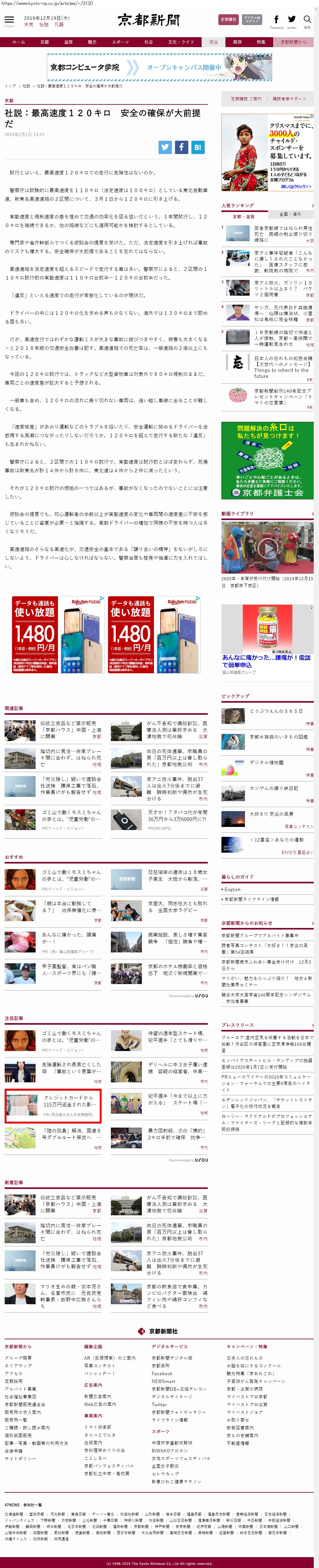
Task: Switch to the ホーム tab
Action: click(x=19, y=42)
